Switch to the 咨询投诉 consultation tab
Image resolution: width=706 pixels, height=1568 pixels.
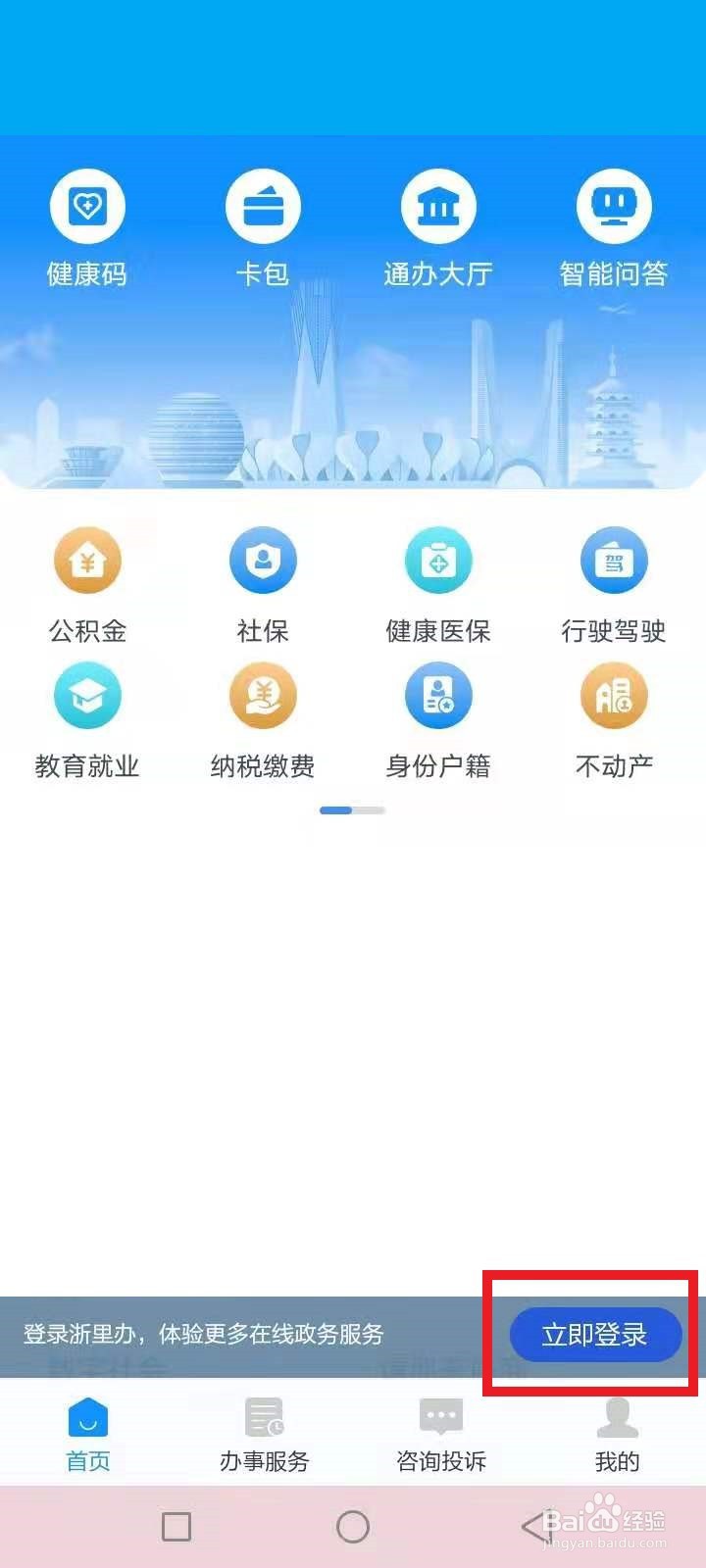pyautogui.click(x=438, y=1433)
